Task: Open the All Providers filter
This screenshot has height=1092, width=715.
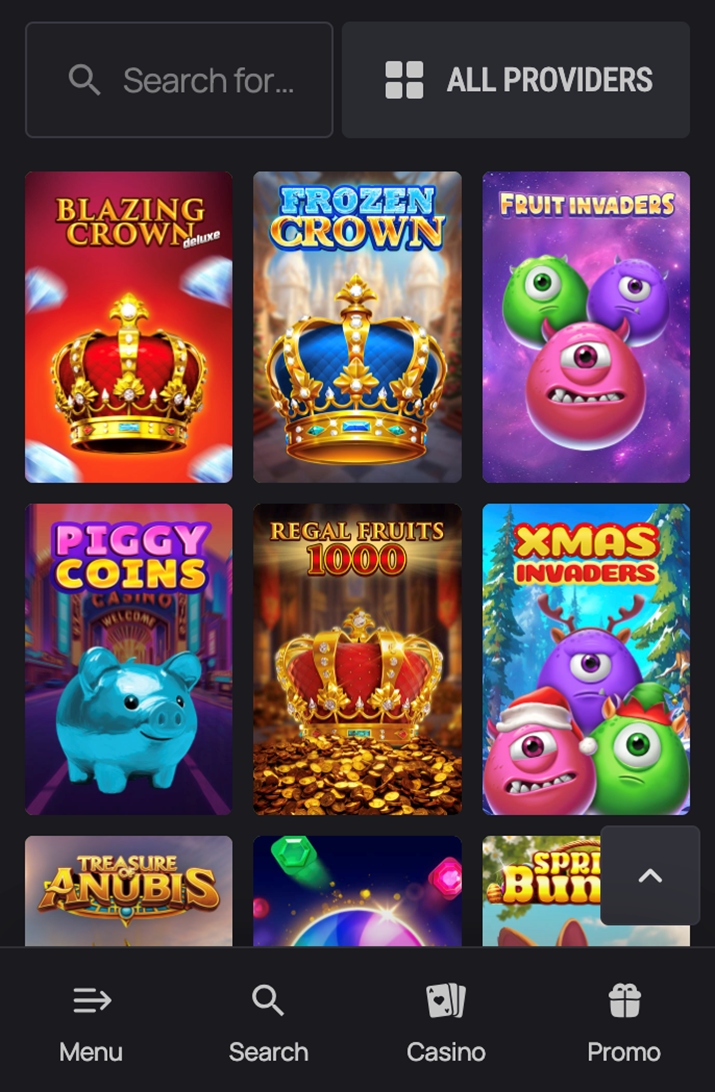Action: [516, 80]
